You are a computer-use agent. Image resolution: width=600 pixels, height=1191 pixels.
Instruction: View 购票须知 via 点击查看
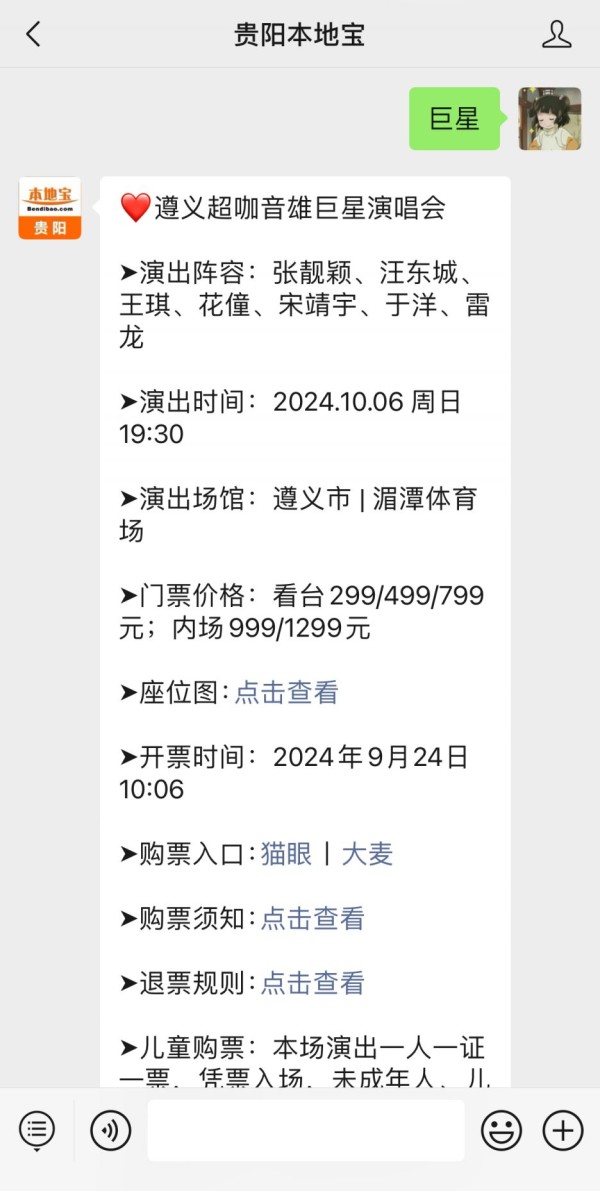click(313, 918)
